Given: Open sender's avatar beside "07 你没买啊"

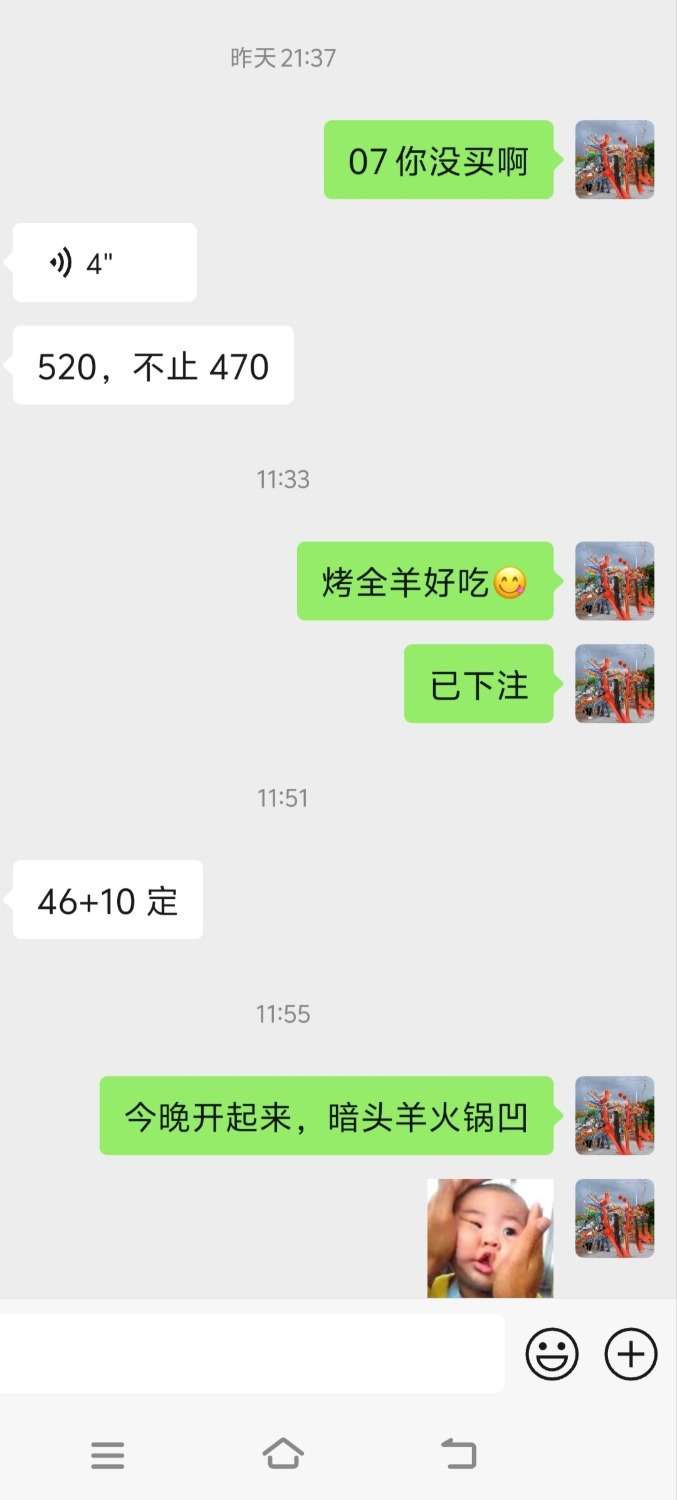Looking at the screenshot, I should coord(614,160).
